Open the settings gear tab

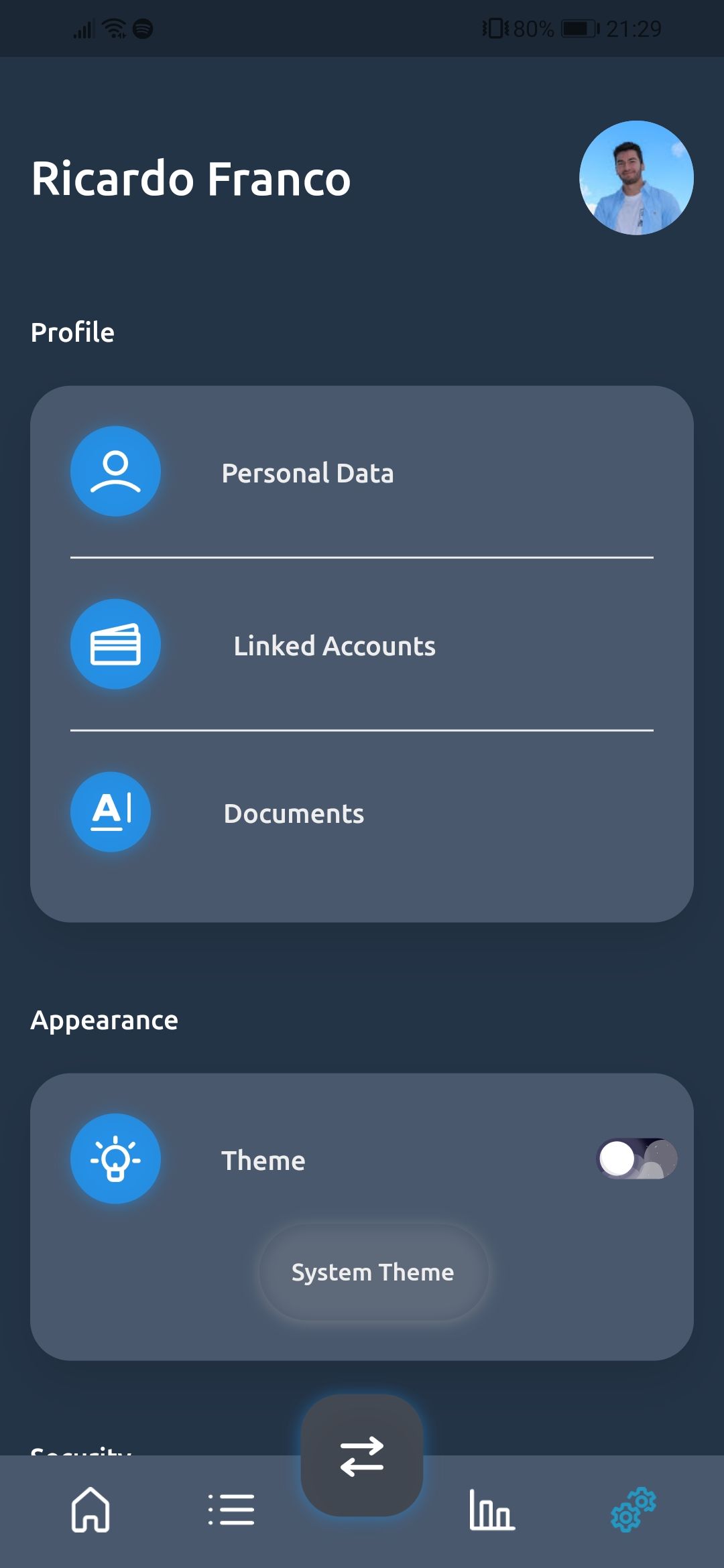point(633,1510)
